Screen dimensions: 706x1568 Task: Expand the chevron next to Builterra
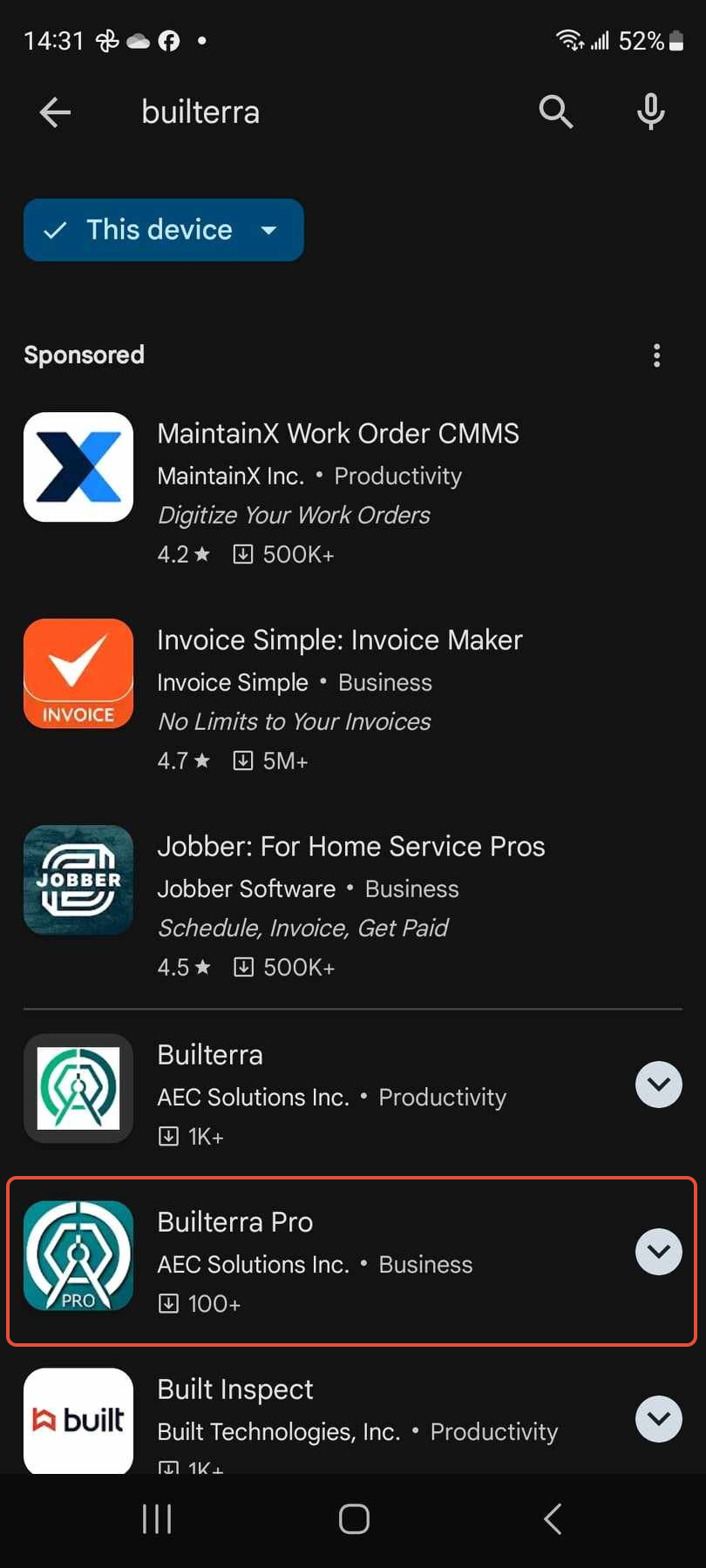click(658, 1085)
